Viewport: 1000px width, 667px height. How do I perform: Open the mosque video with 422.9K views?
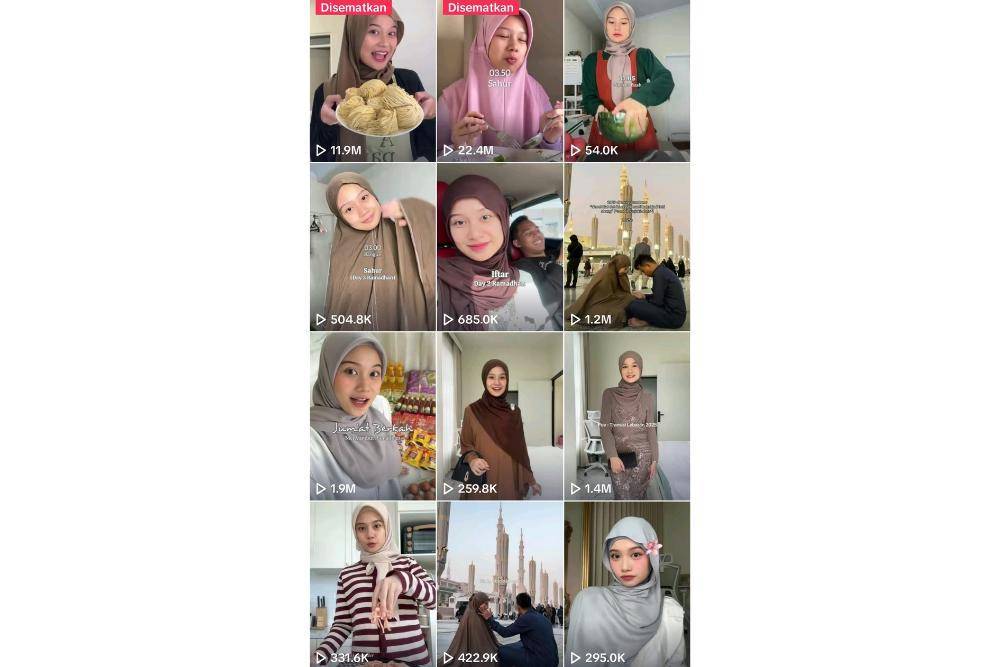coord(499,583)
